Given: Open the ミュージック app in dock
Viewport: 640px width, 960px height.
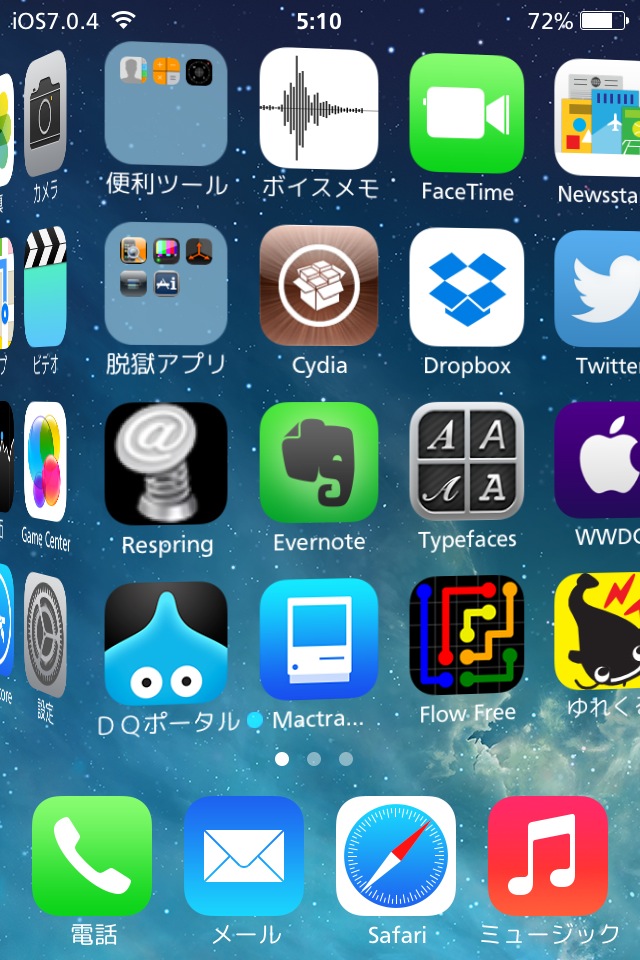Looking at the screenshot, I should click(x=548, y=856).
